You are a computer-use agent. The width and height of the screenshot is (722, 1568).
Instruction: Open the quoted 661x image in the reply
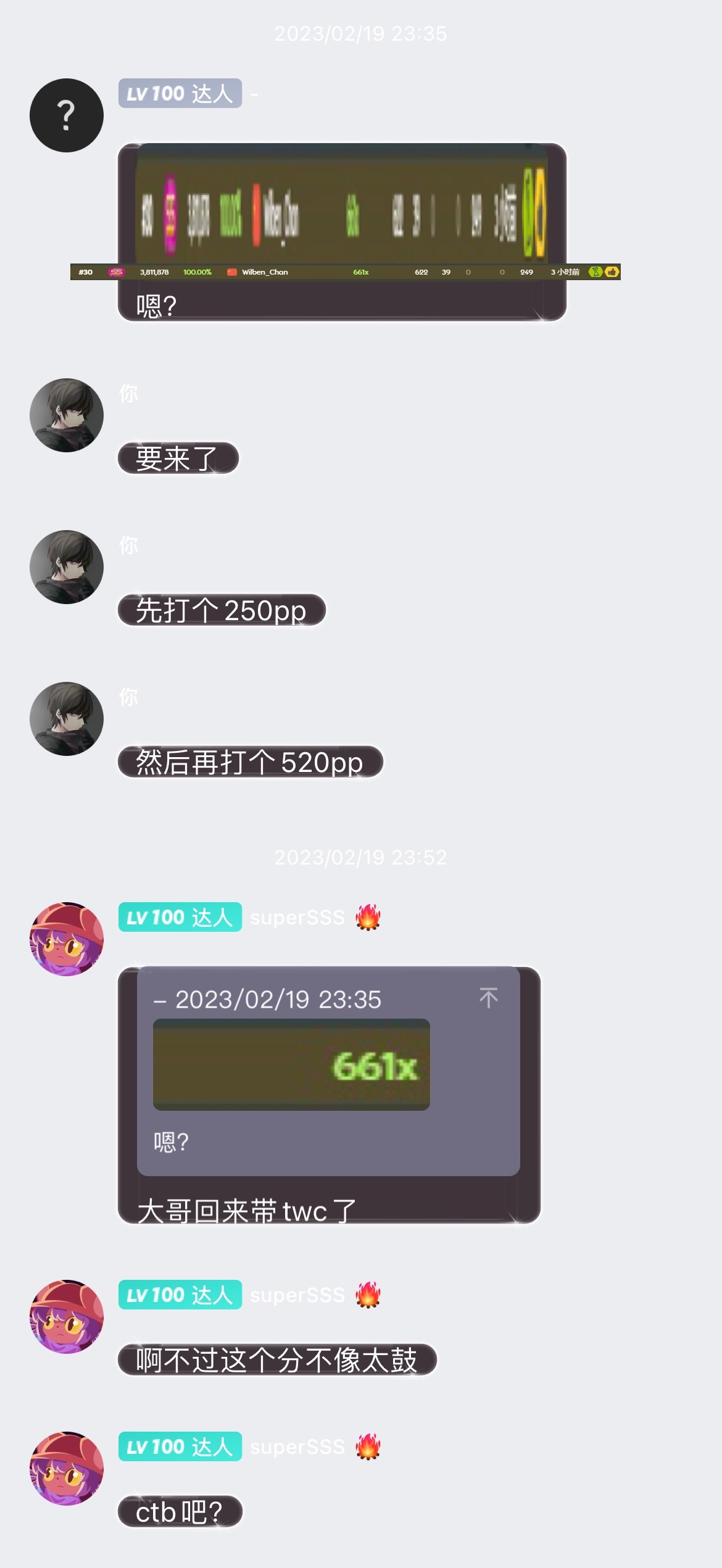point(291,1064)
